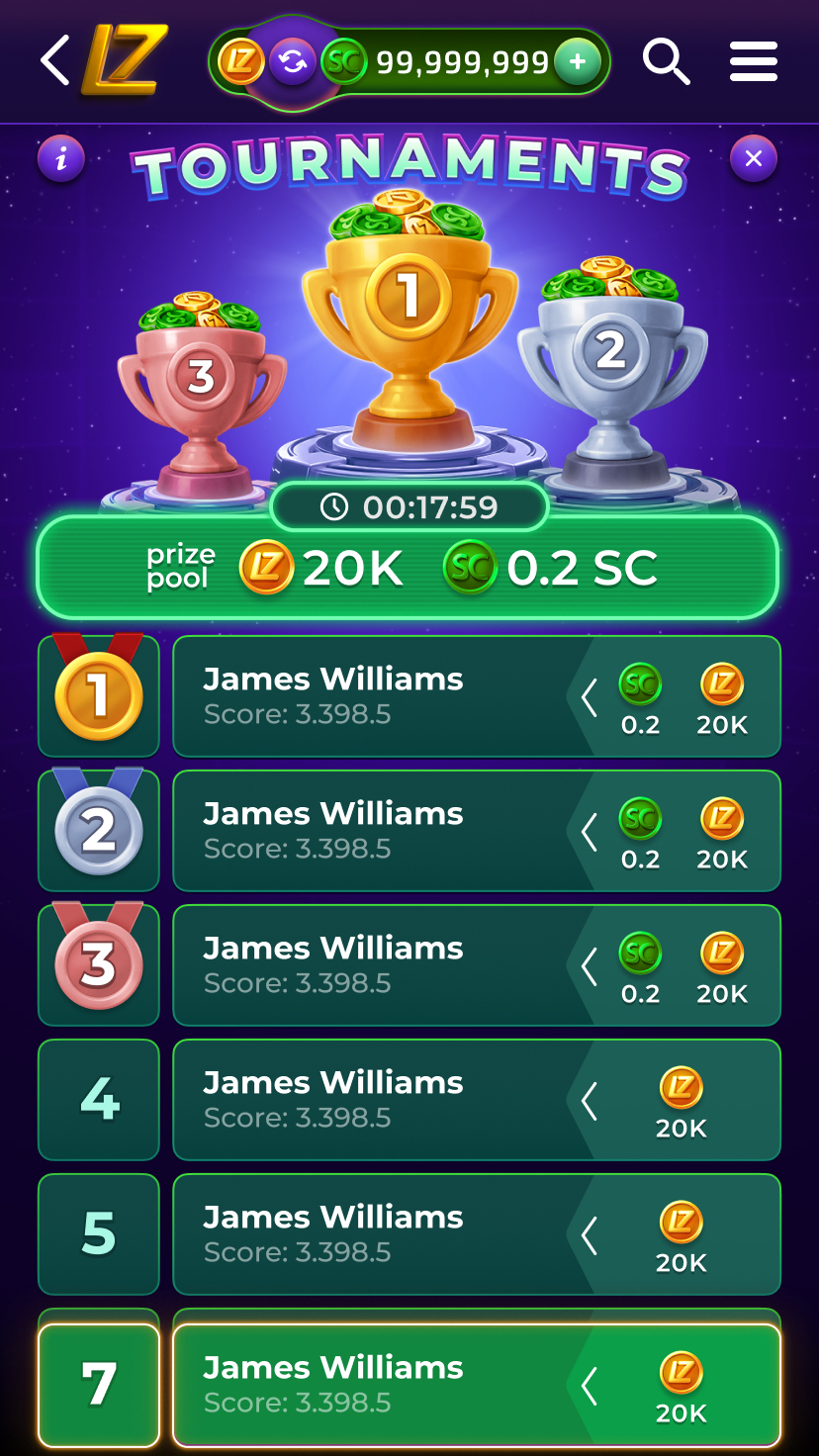This screenshot has width=819, height=1456.
Task: Open the search magnifier
Action: (666, 62)
